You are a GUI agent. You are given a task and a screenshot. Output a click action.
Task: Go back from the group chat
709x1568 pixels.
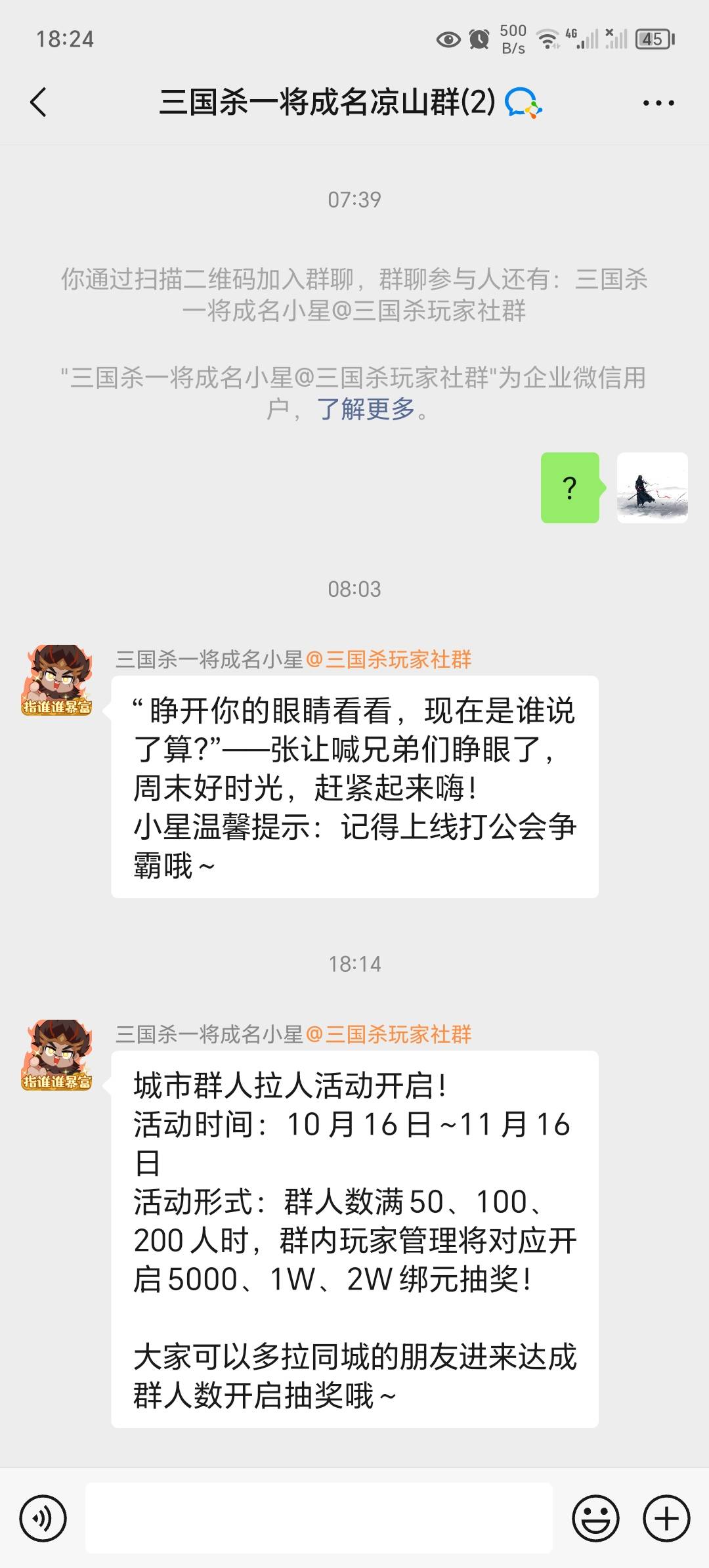point(39,102)
